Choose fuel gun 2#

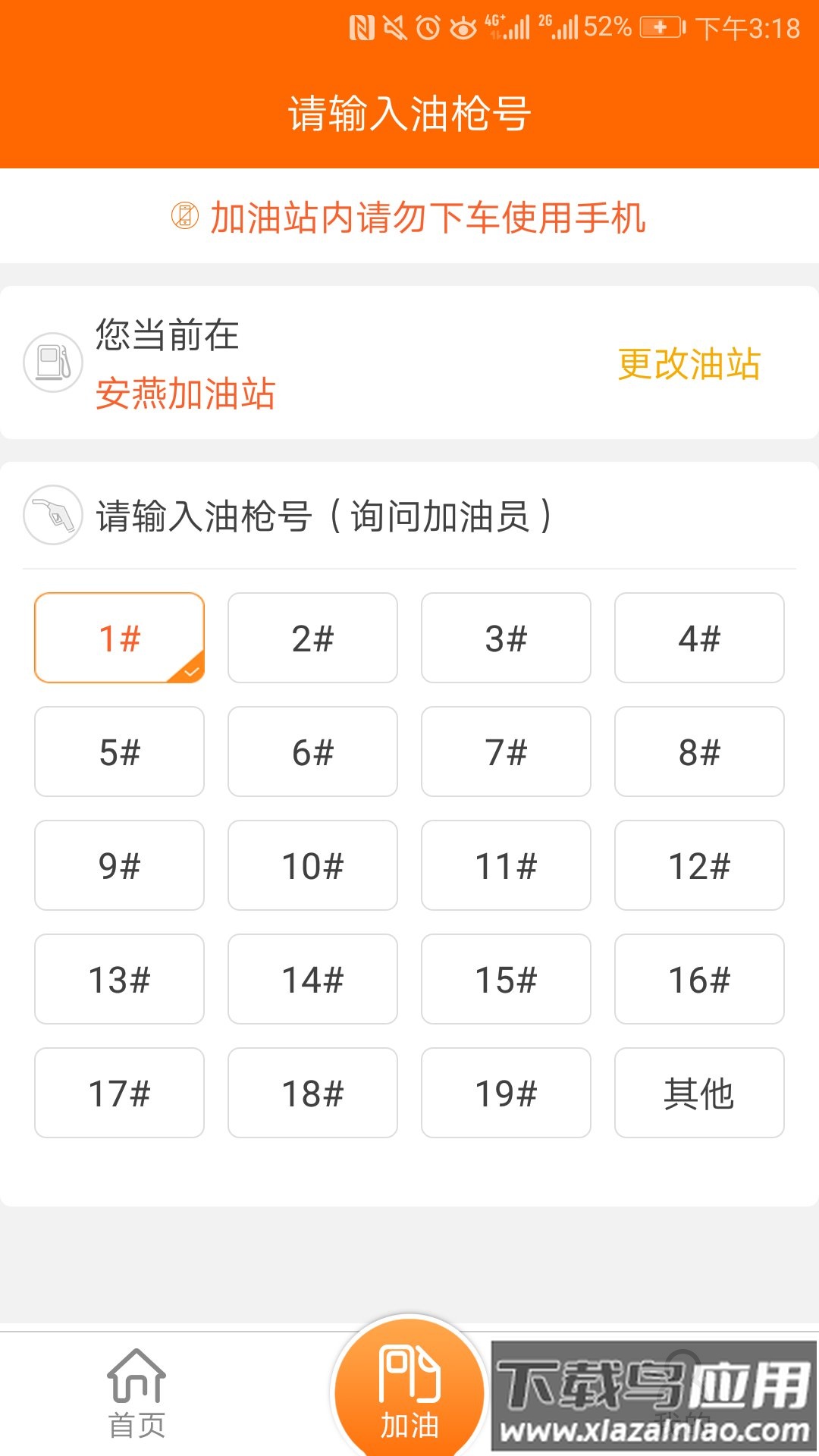tap(312, 638)
